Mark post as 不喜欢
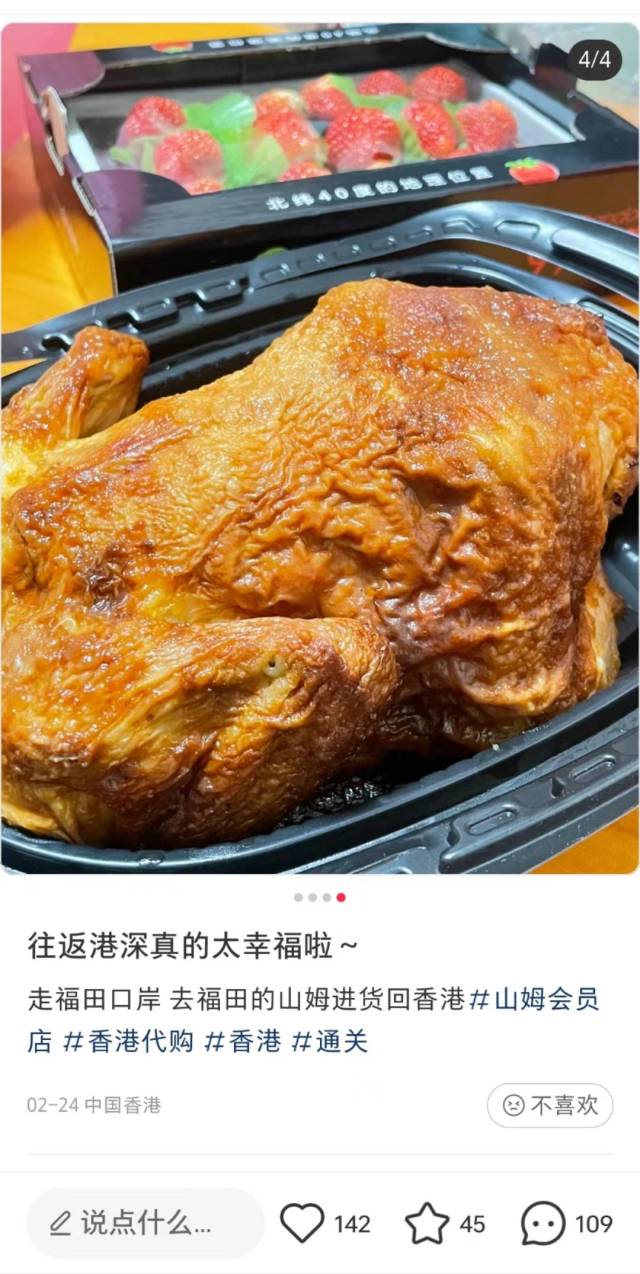 click(x=550, y=1105)
